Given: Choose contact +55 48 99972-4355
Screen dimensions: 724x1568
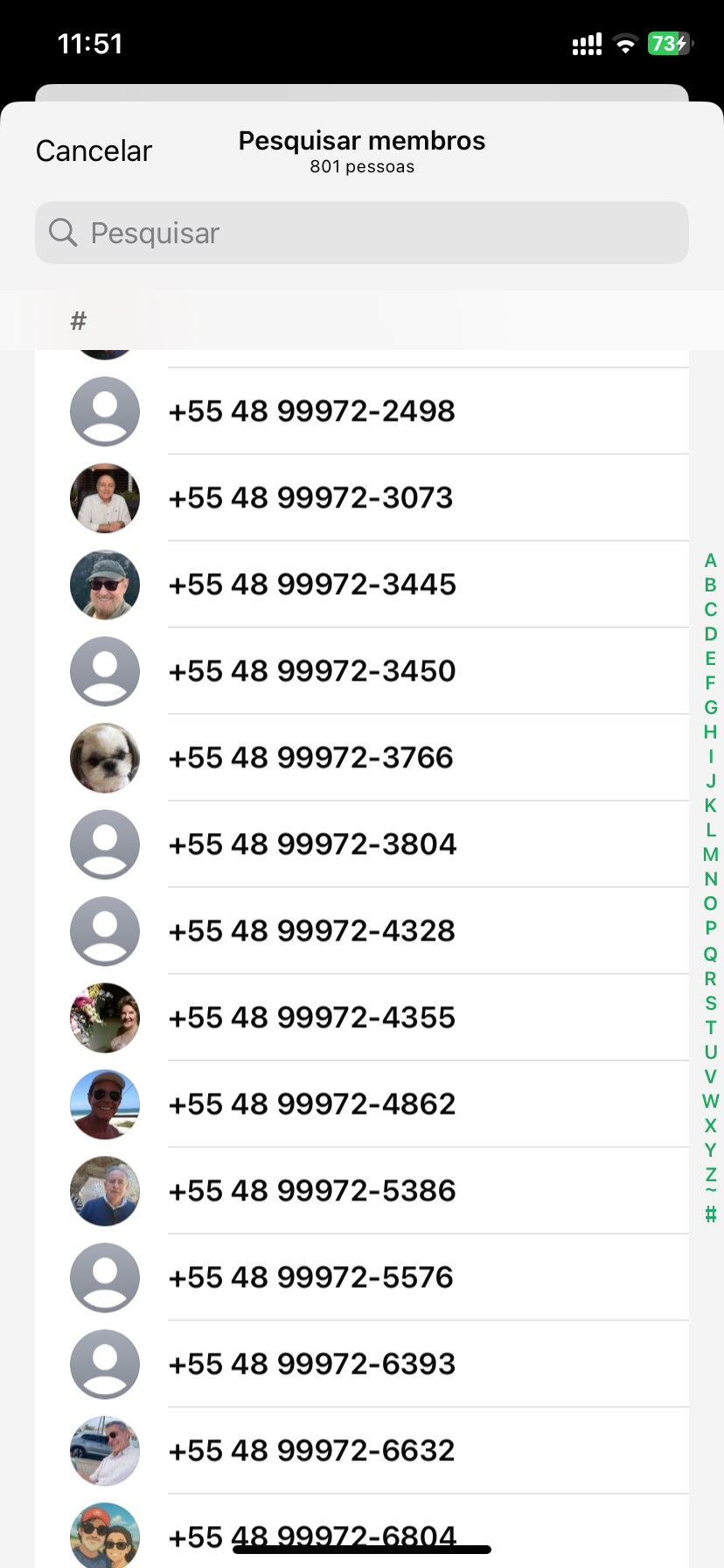Looking at the screenshot, I should [x=311, y=1018].
